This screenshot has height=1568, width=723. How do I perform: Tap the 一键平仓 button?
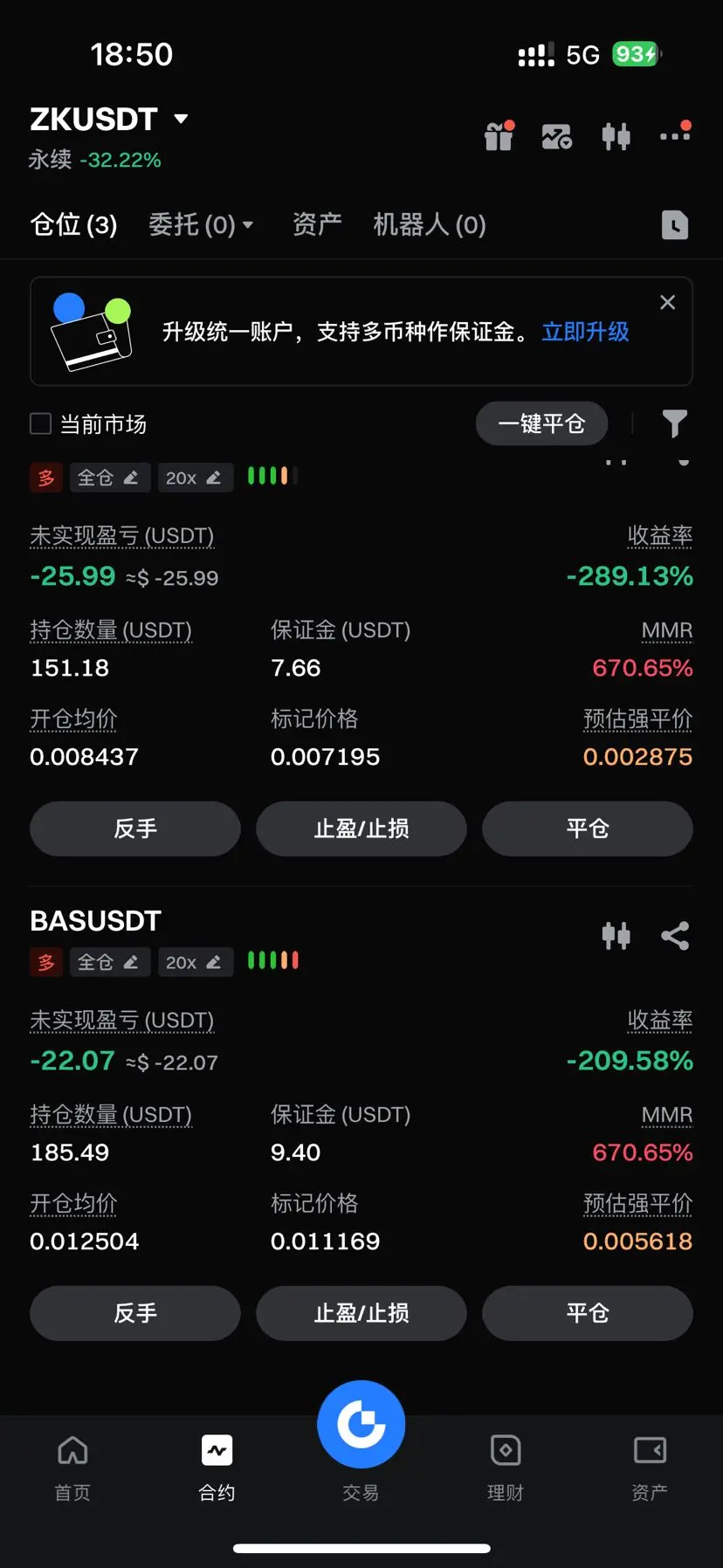[x=541, y=423]
